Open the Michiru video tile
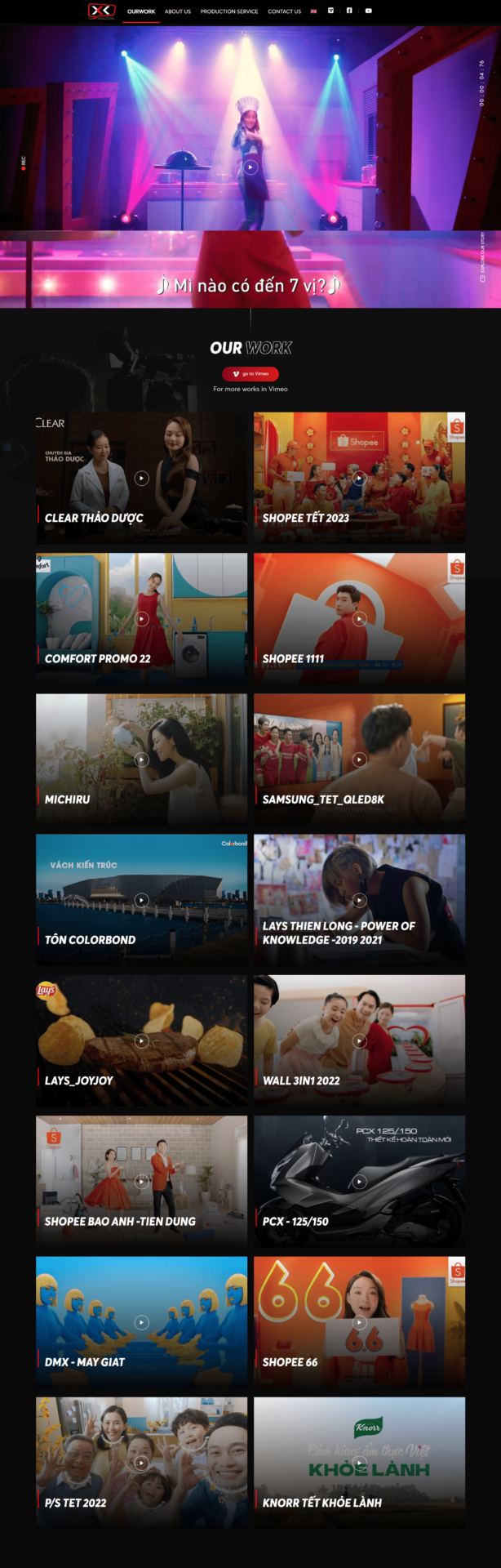 (x=141, y=759)
